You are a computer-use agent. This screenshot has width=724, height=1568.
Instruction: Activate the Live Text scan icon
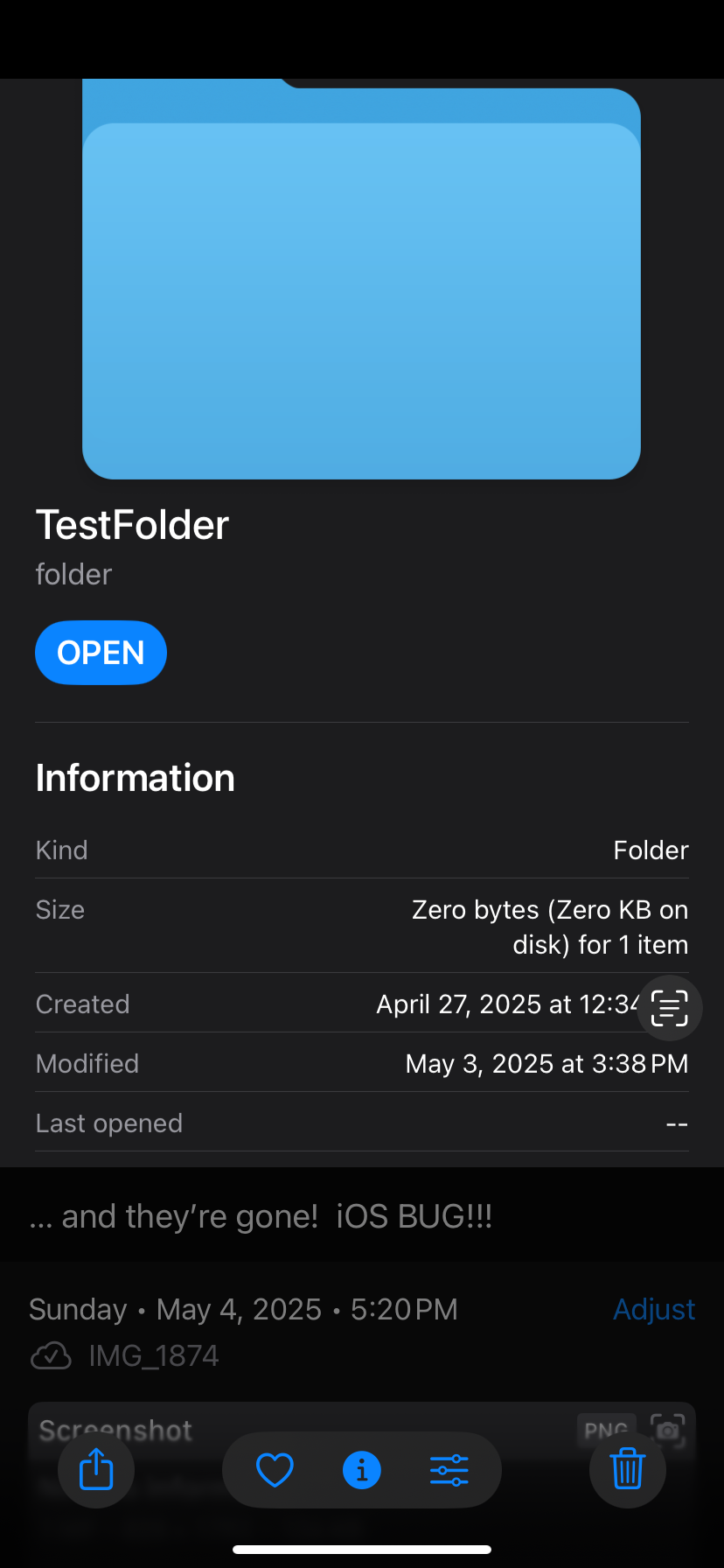pos(670,1008)
